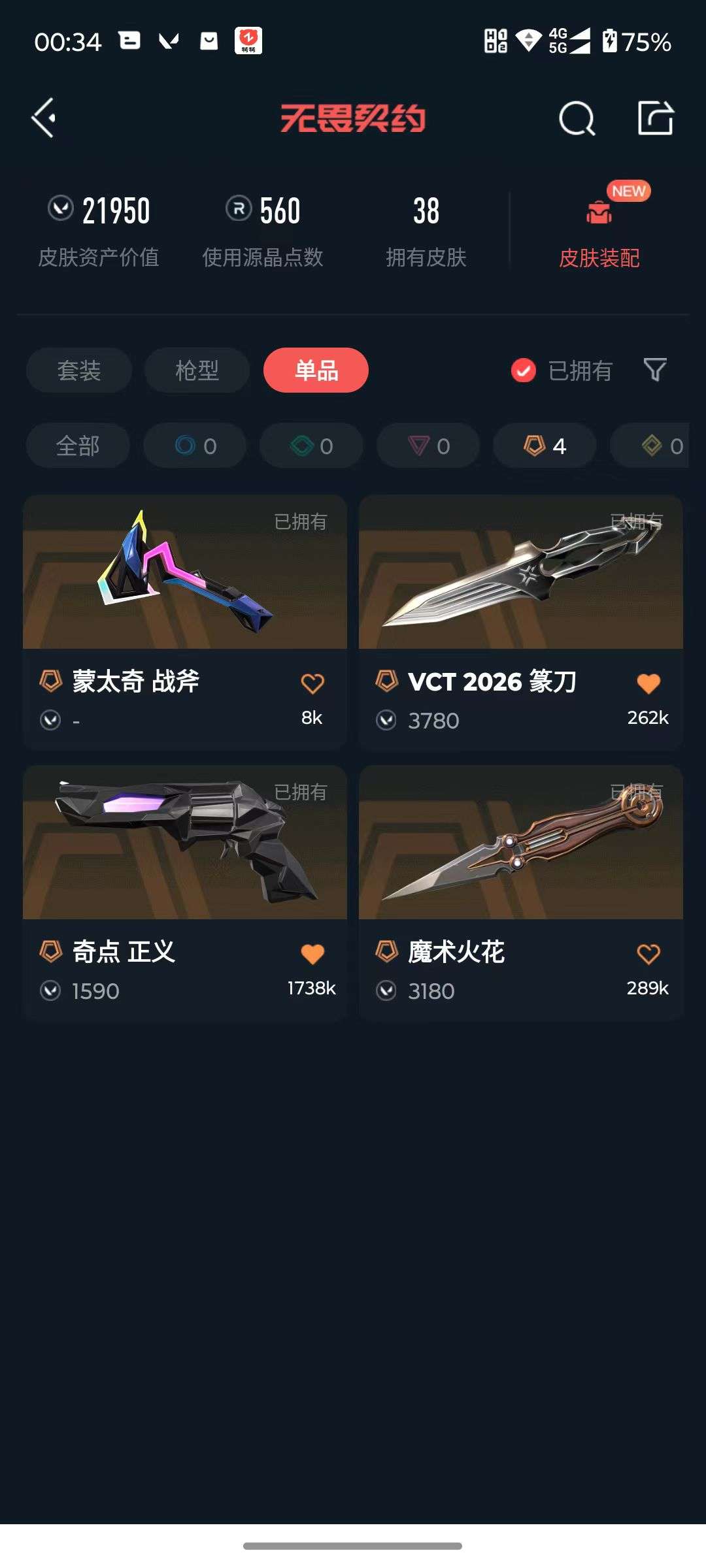
Task: Select the orange rarity filter showing 4
Action: point(543,446)
